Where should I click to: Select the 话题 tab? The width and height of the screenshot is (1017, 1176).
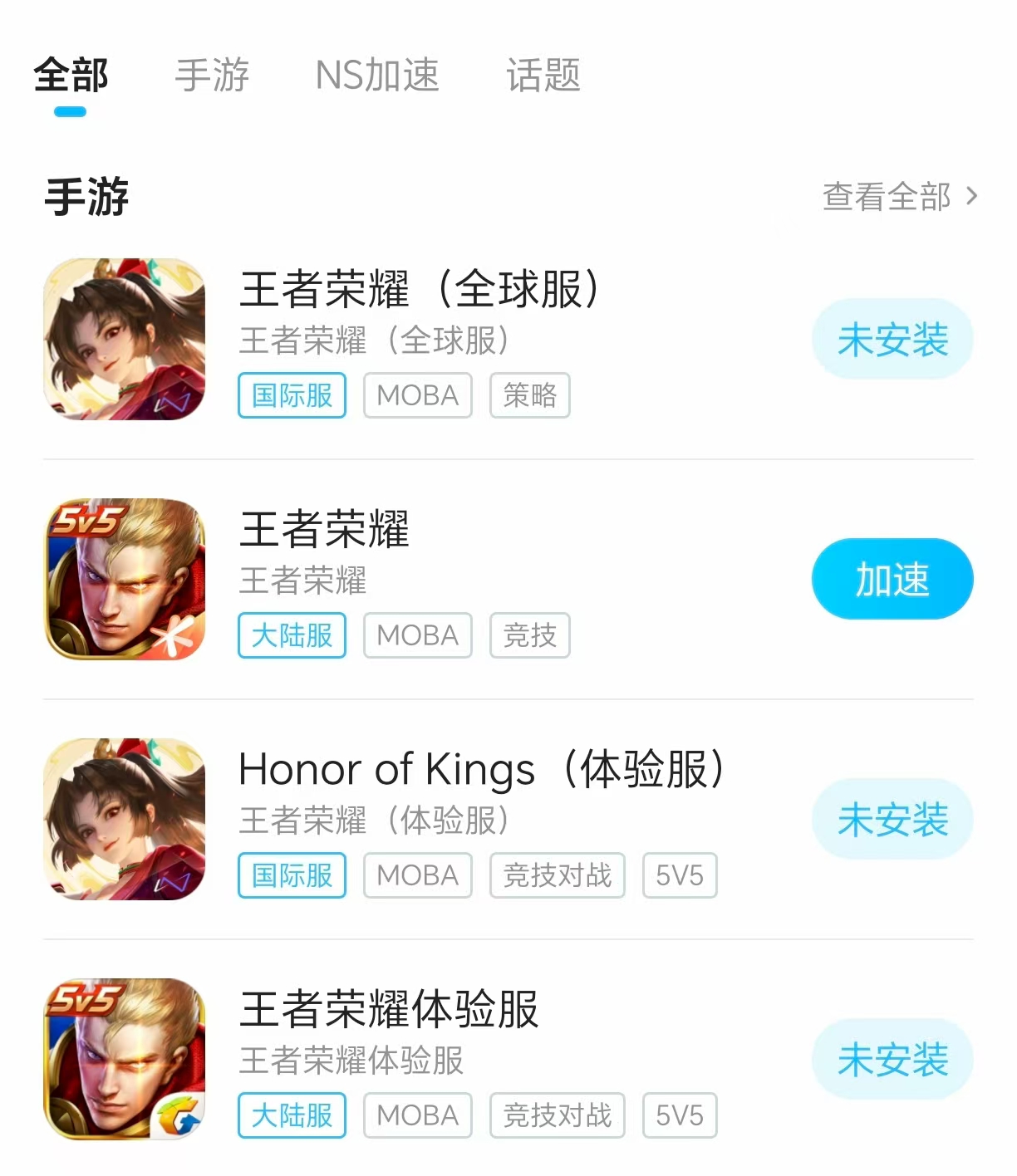pos(543,76)
